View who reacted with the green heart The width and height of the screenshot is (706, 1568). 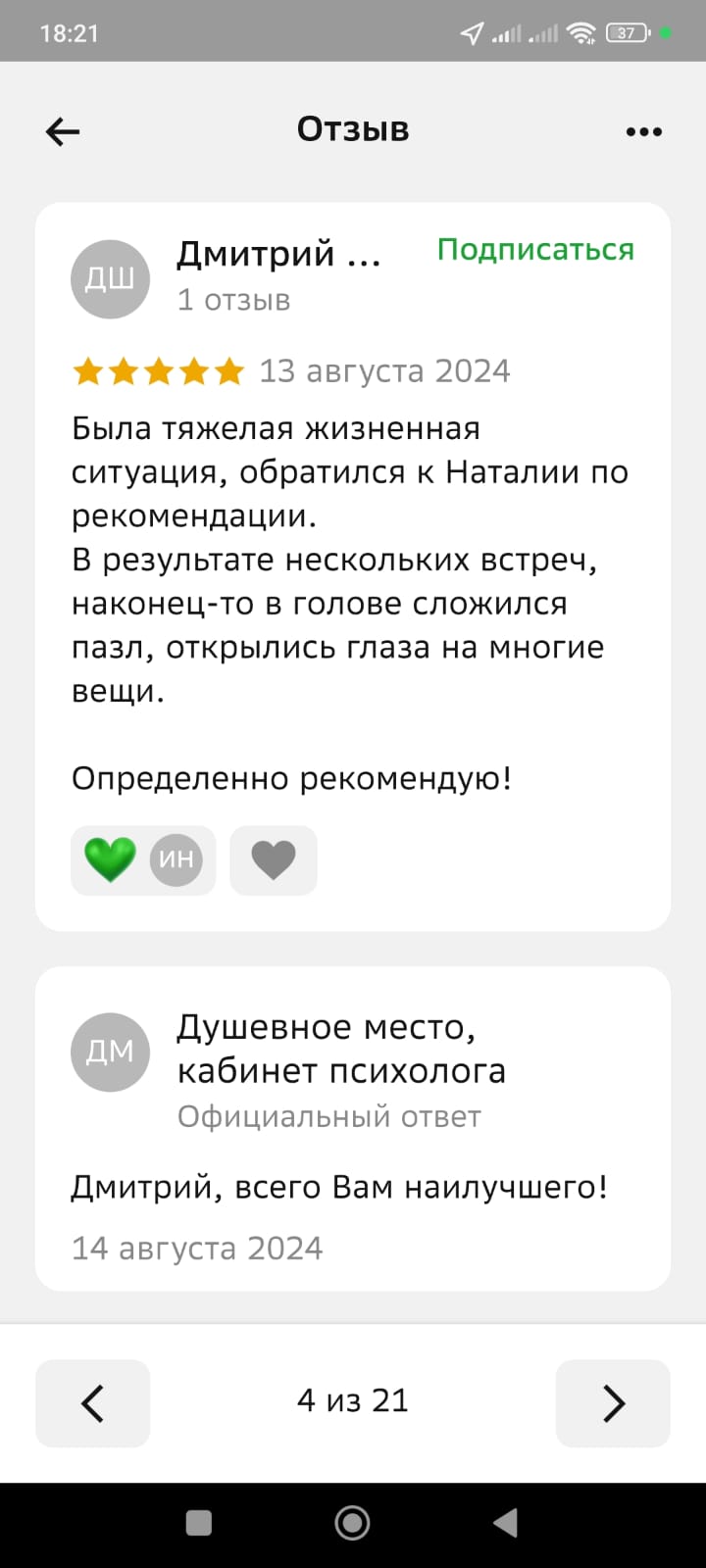point(143,859)
